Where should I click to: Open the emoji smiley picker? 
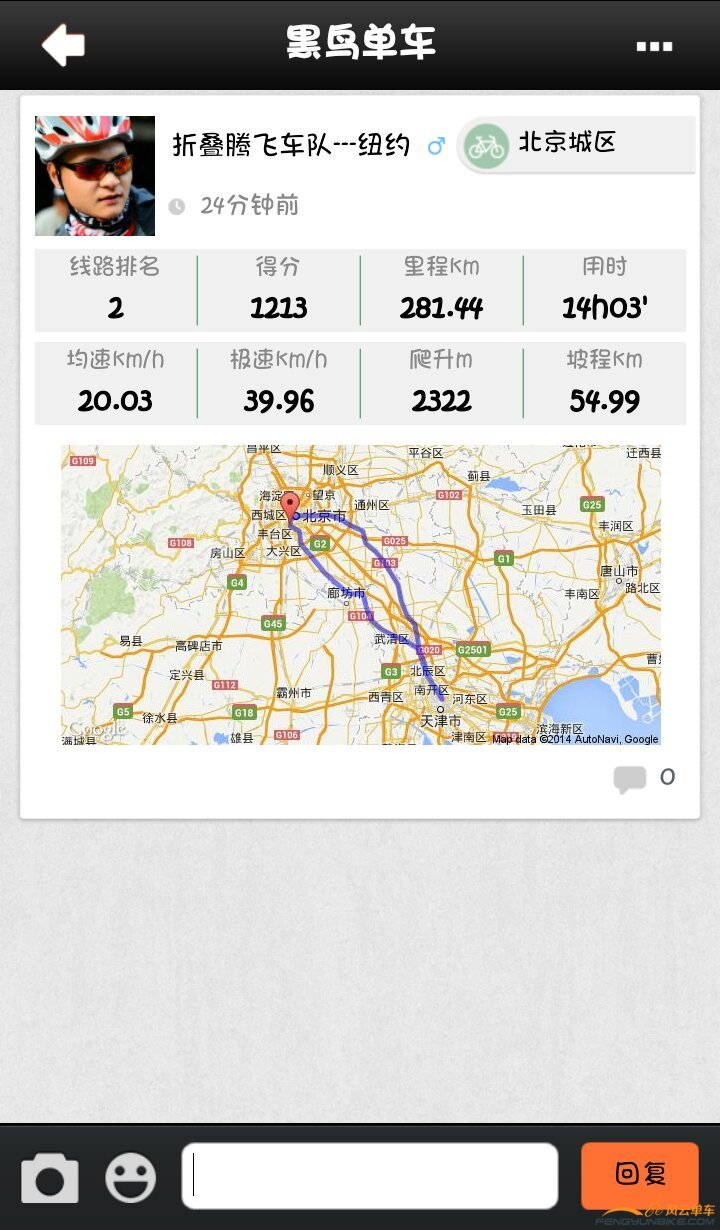(x=131, y=1177)
